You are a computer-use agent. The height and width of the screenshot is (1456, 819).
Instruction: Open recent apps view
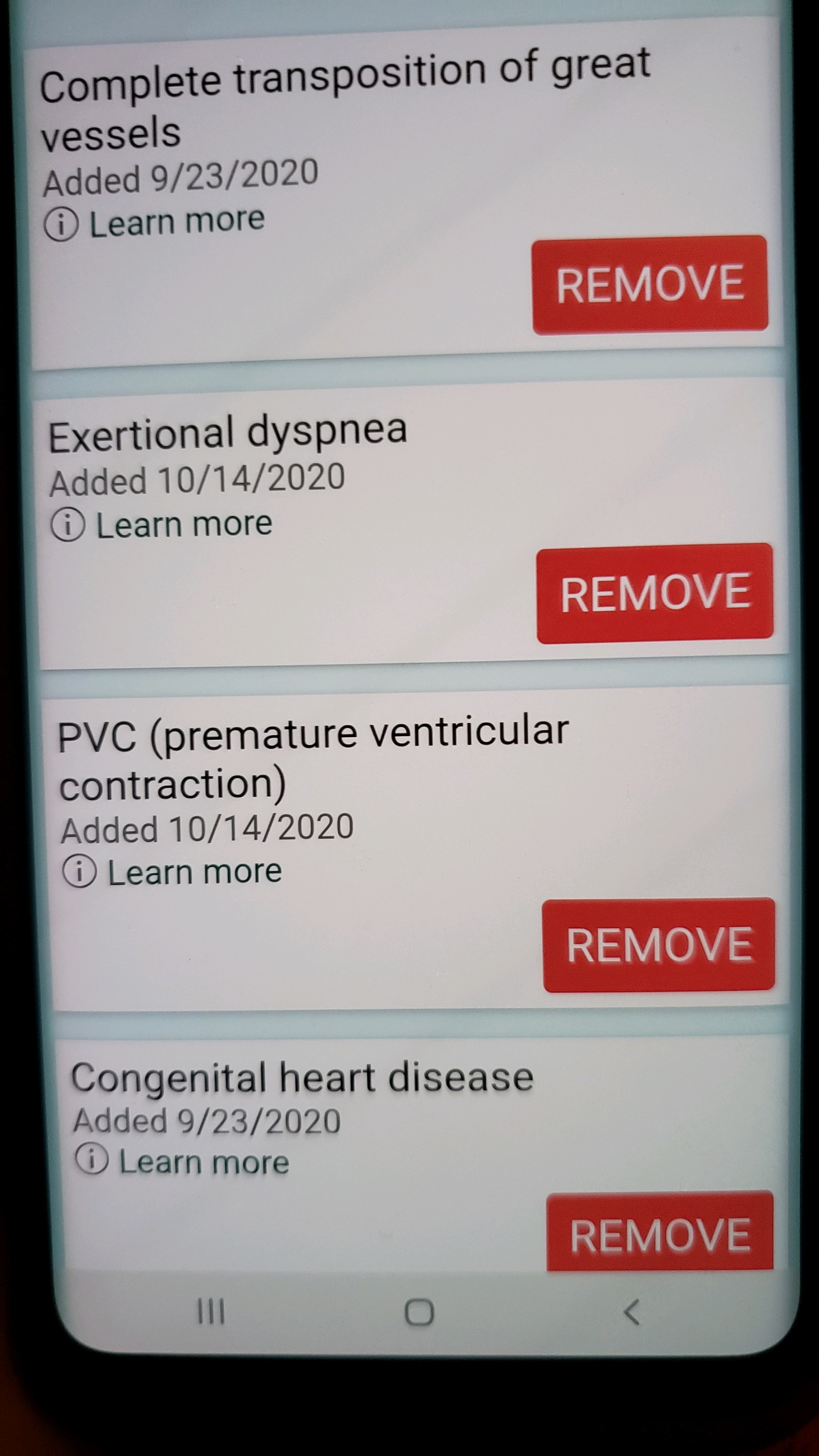(211, 1312)
